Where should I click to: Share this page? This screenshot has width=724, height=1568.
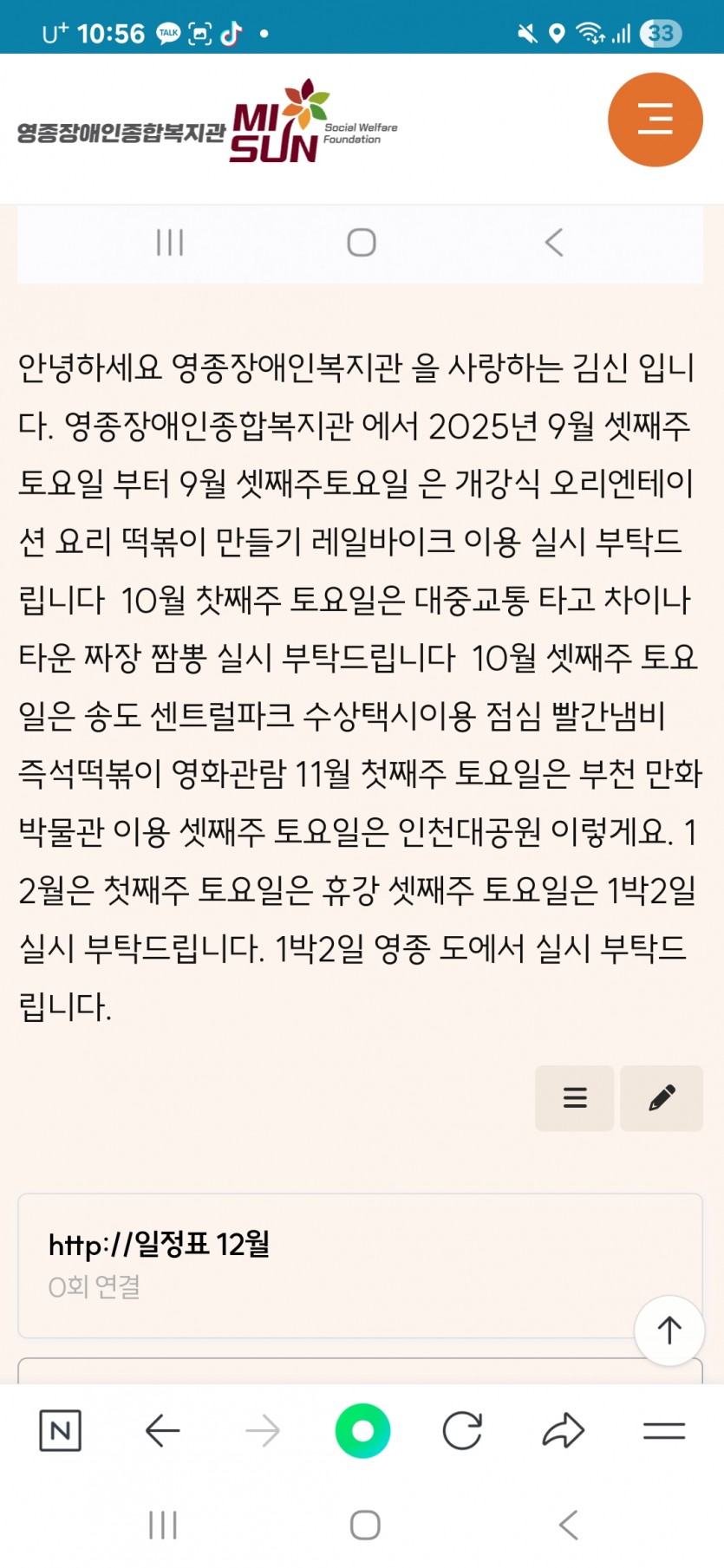pos(564,1430)
